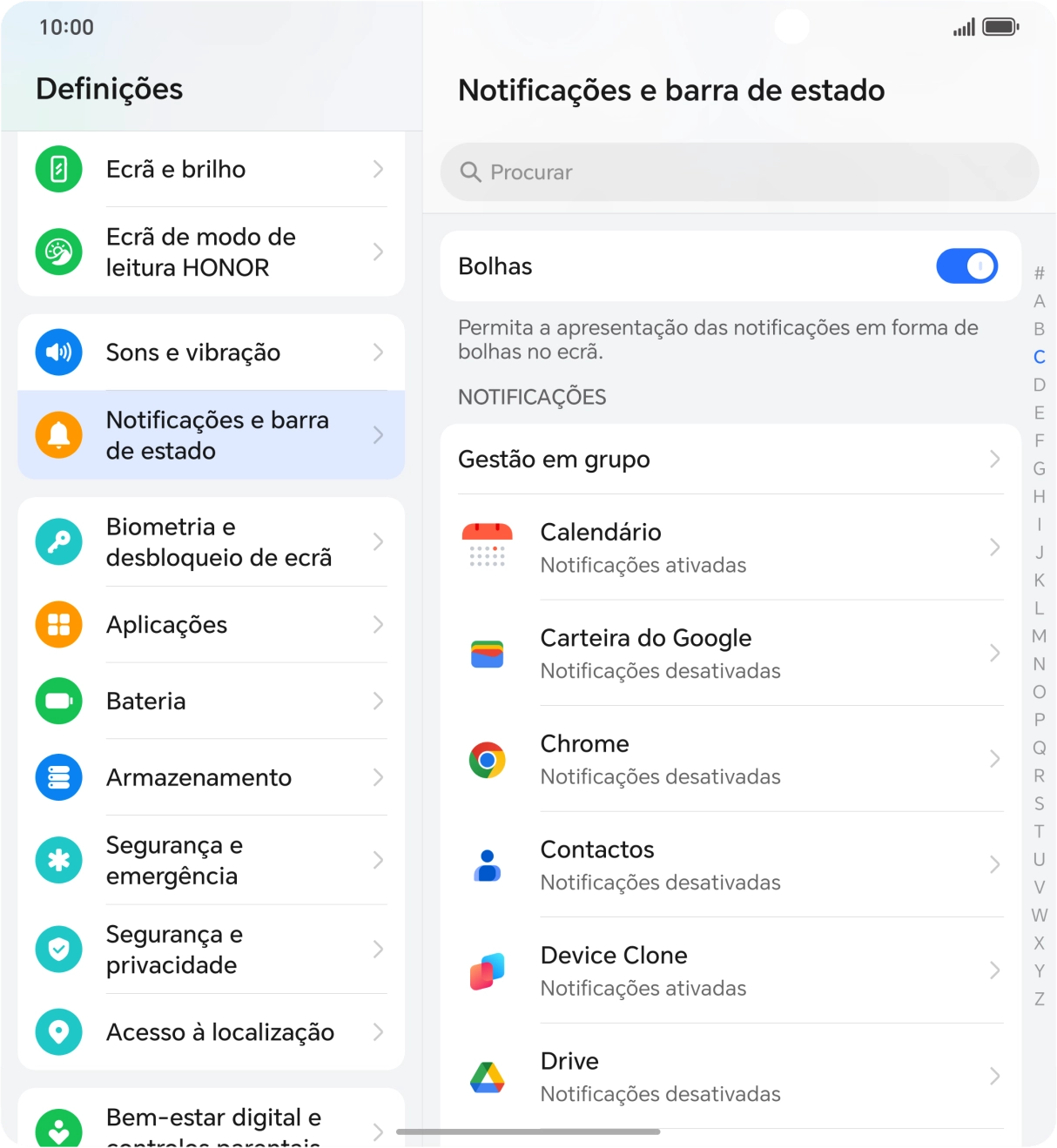Click the Armazenamento storage icon
Screen dimensions: 1057x1148
point(57,777)
